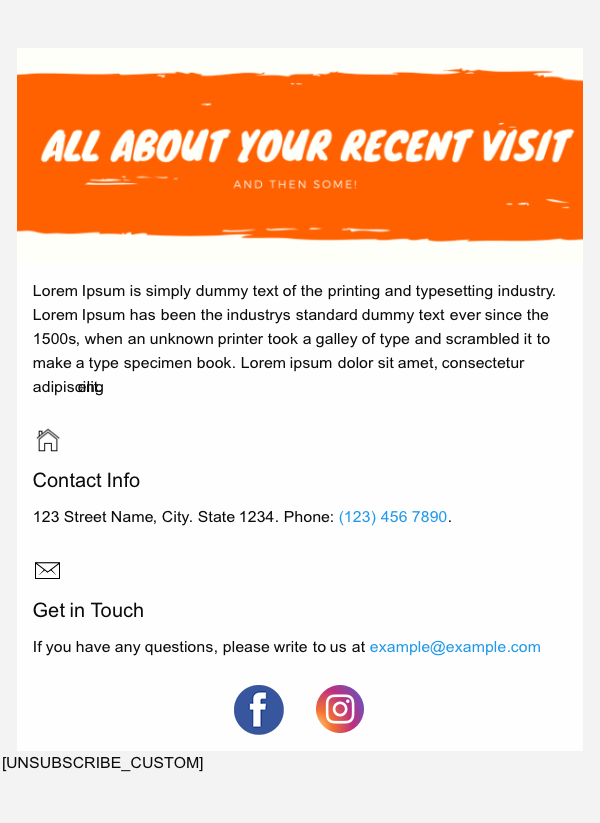Open the Instagram icon

340,710
